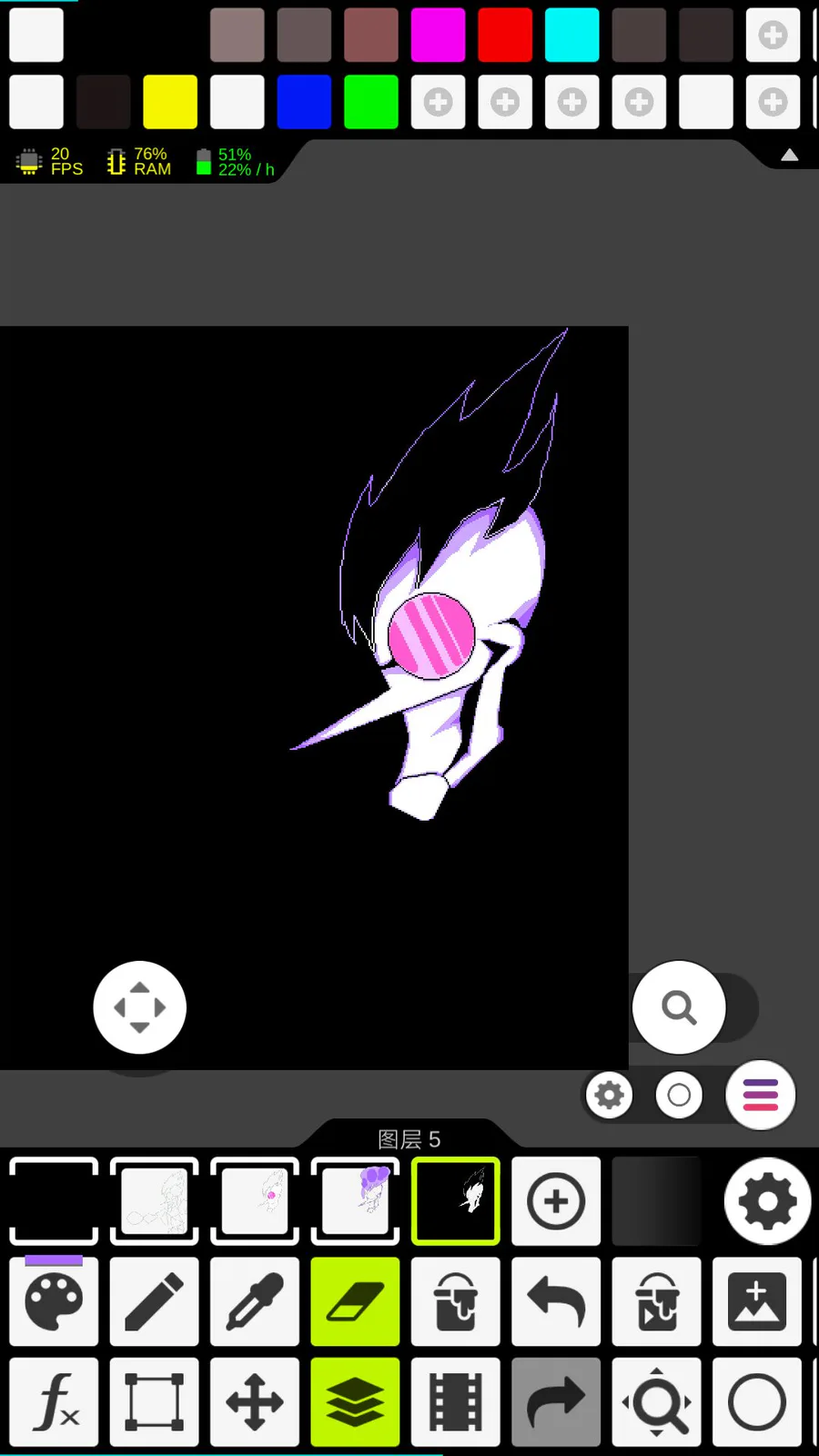This screenshot has width=819, height=1456.
Task: Tap the magnifier zoom button
Action: click(x=679, y=1007)
